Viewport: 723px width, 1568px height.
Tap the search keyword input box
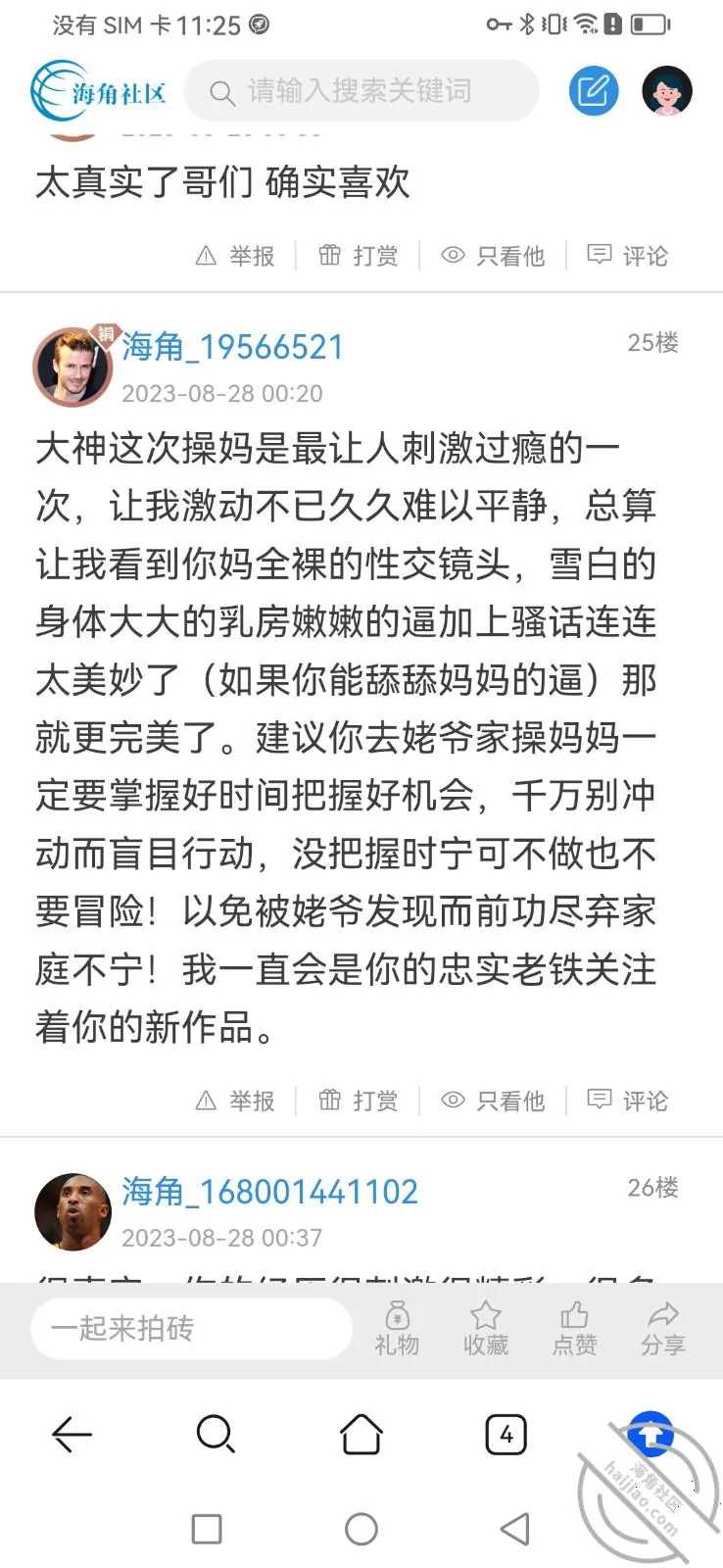[x=361, y=91]
